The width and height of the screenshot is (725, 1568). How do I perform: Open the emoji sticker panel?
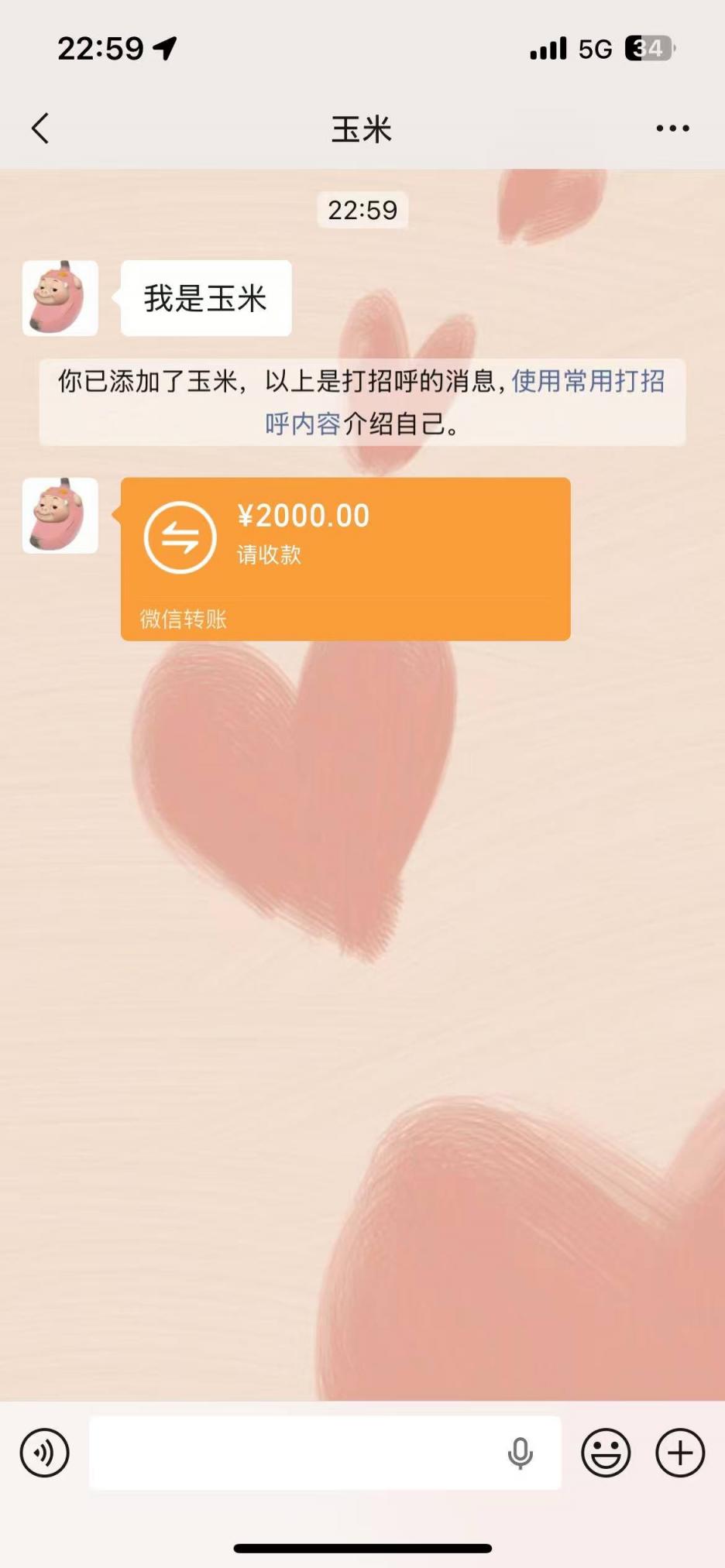tap(606, 1452)
